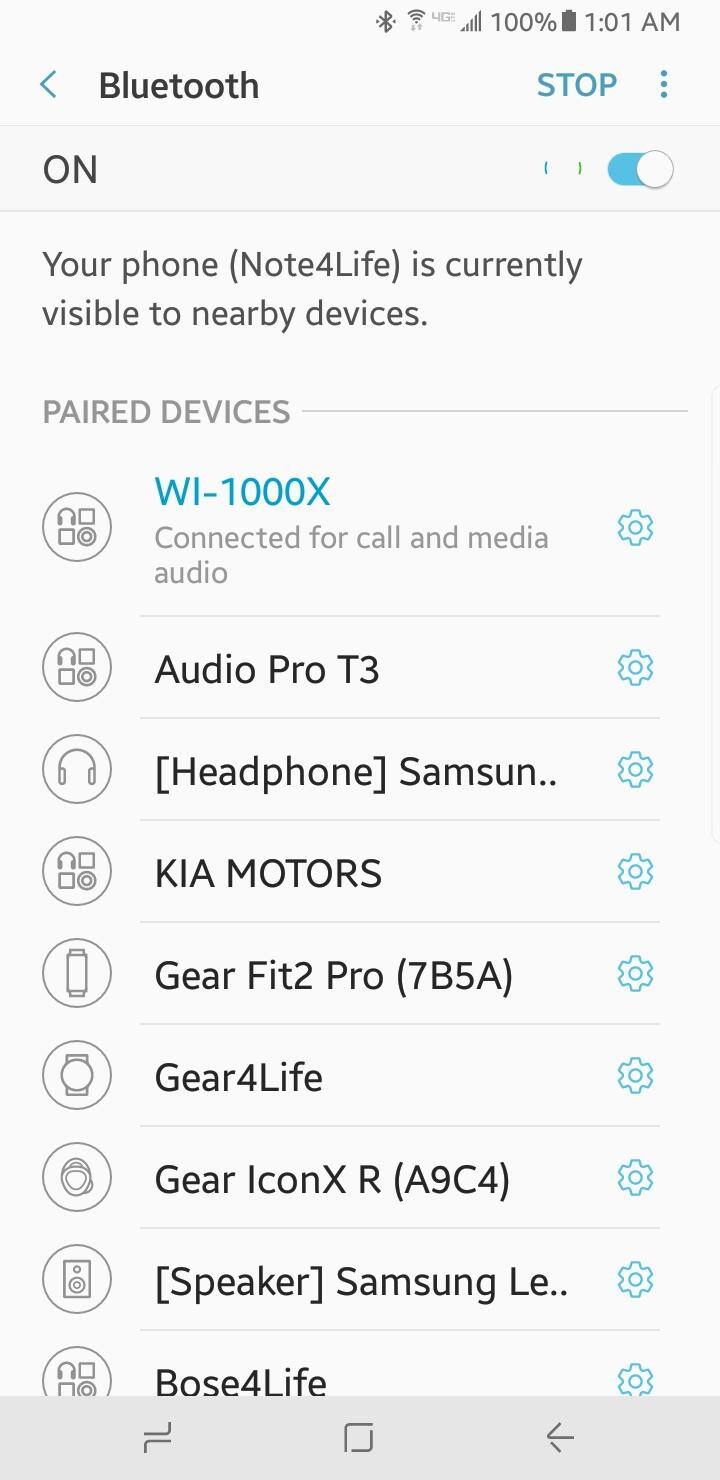The image size is (720, 1480).
Task: Open settings gear for WI-1000X
Action: click(x=635, y=528)
